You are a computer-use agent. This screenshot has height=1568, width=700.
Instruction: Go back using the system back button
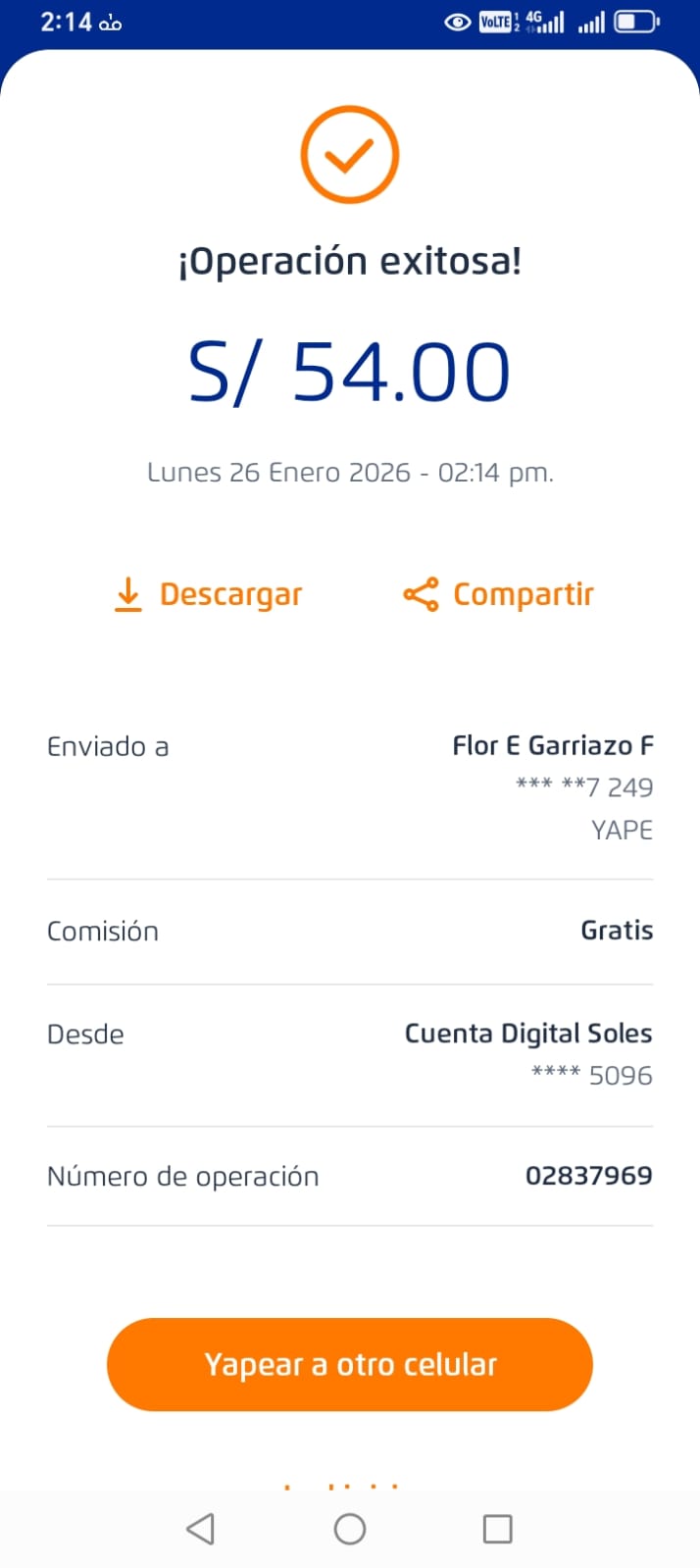tap(200, 1528)
